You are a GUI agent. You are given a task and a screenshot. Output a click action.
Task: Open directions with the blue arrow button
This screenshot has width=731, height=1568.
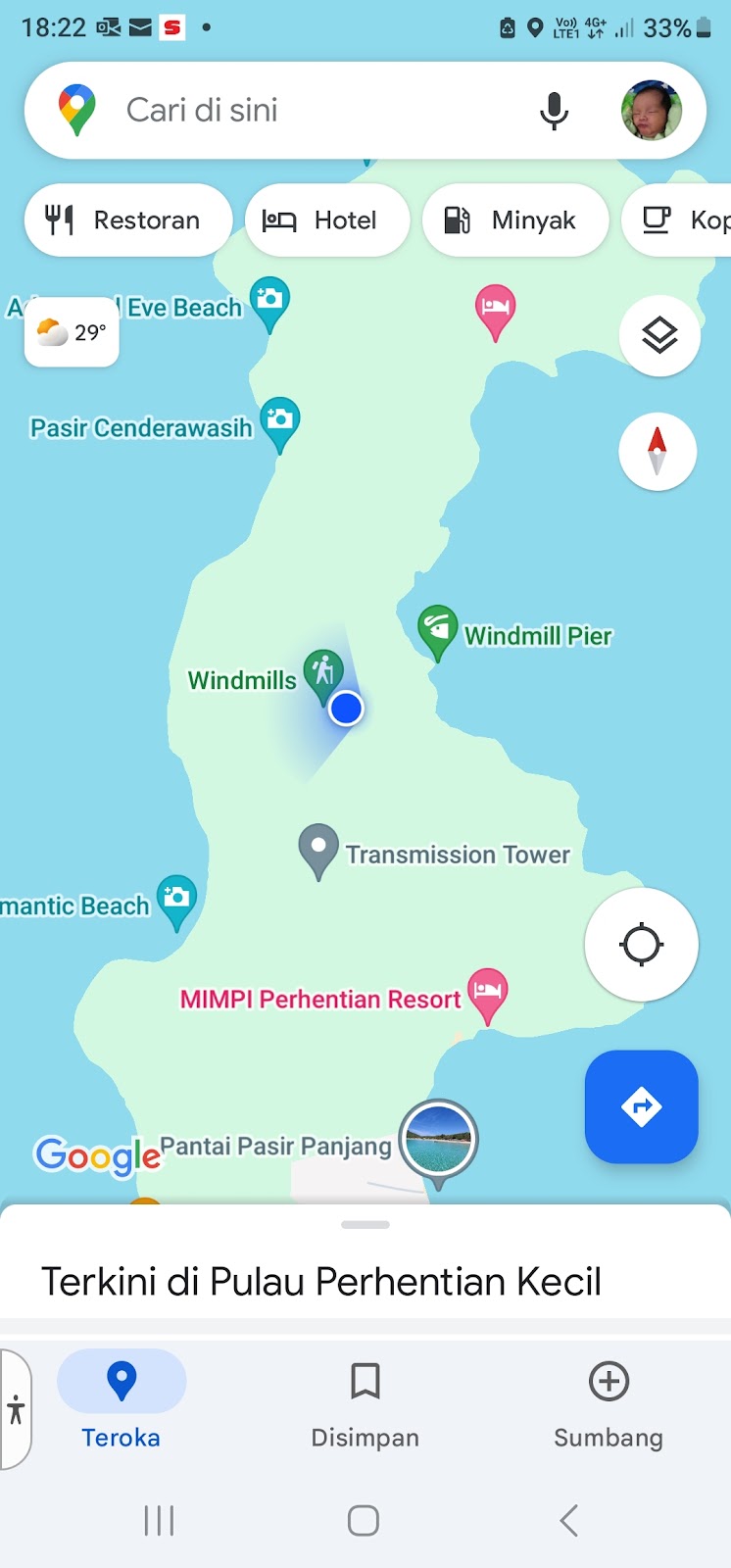point(642,1106)
